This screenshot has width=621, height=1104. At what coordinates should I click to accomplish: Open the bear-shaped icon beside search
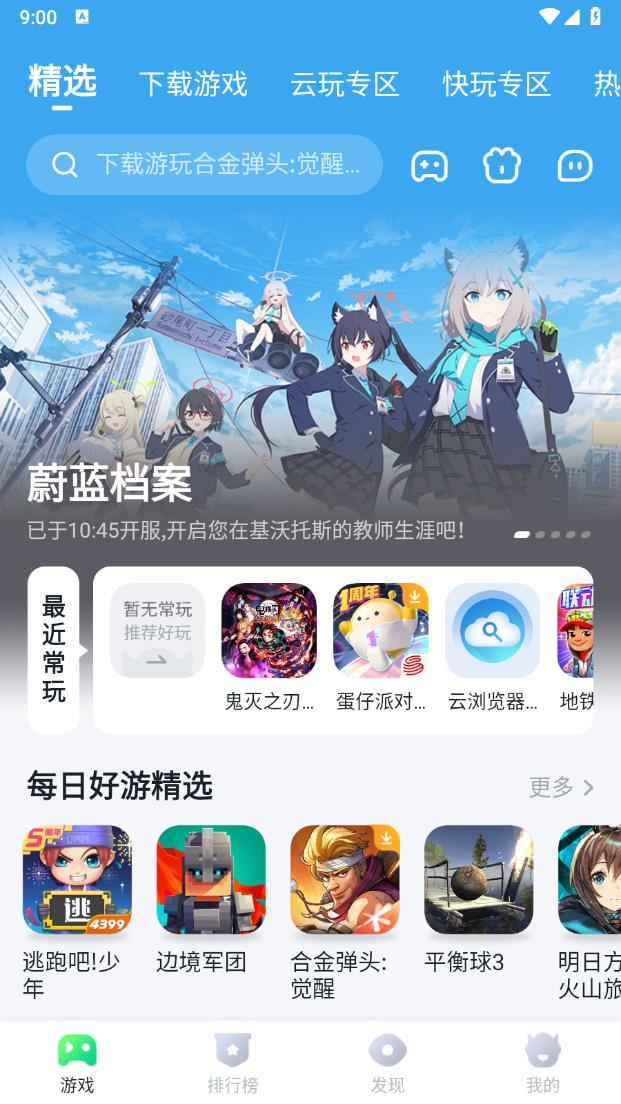click(x=502, y=166)
